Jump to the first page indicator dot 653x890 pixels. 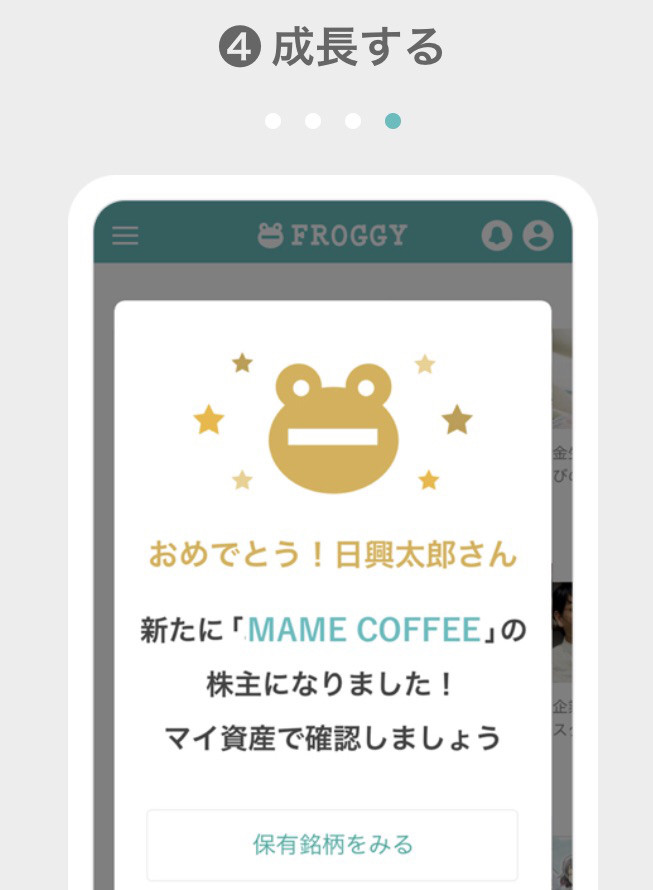click(273, 121)
